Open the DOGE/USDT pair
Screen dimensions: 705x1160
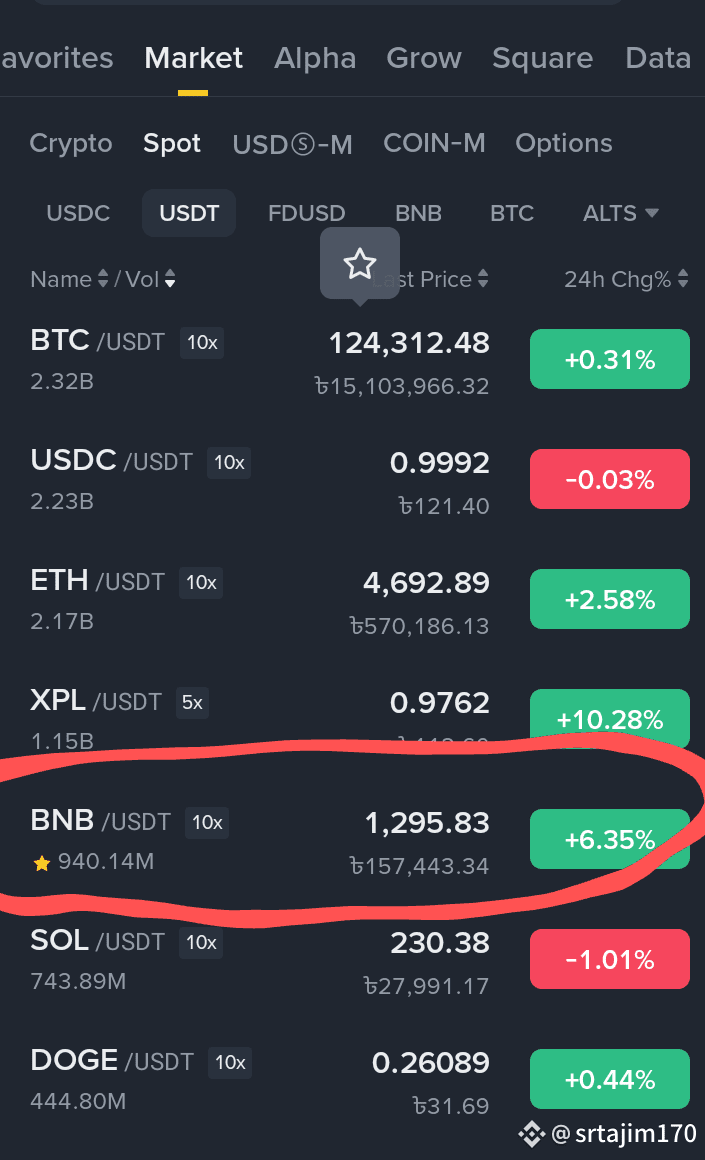tap(352, 1080)
